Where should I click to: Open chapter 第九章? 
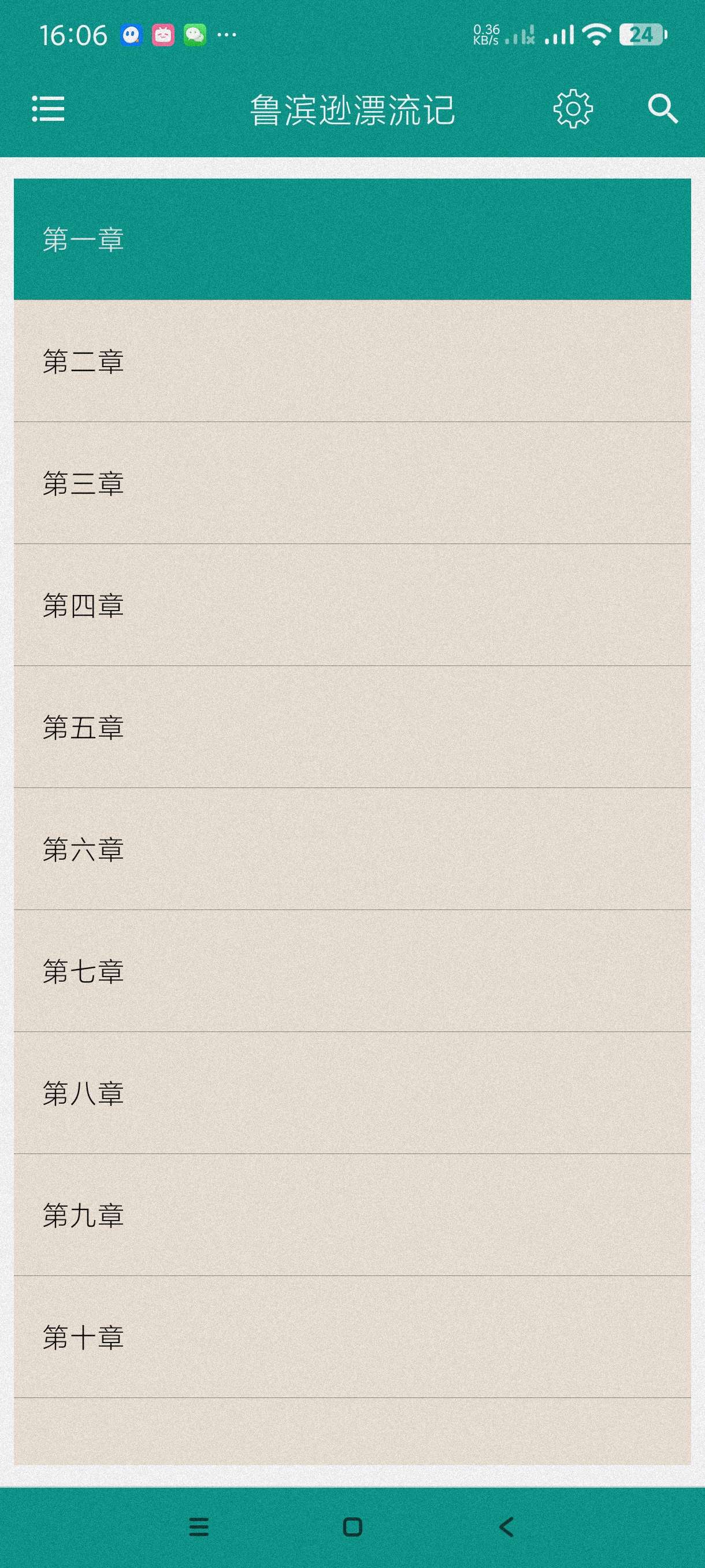tap(352, 1215)
